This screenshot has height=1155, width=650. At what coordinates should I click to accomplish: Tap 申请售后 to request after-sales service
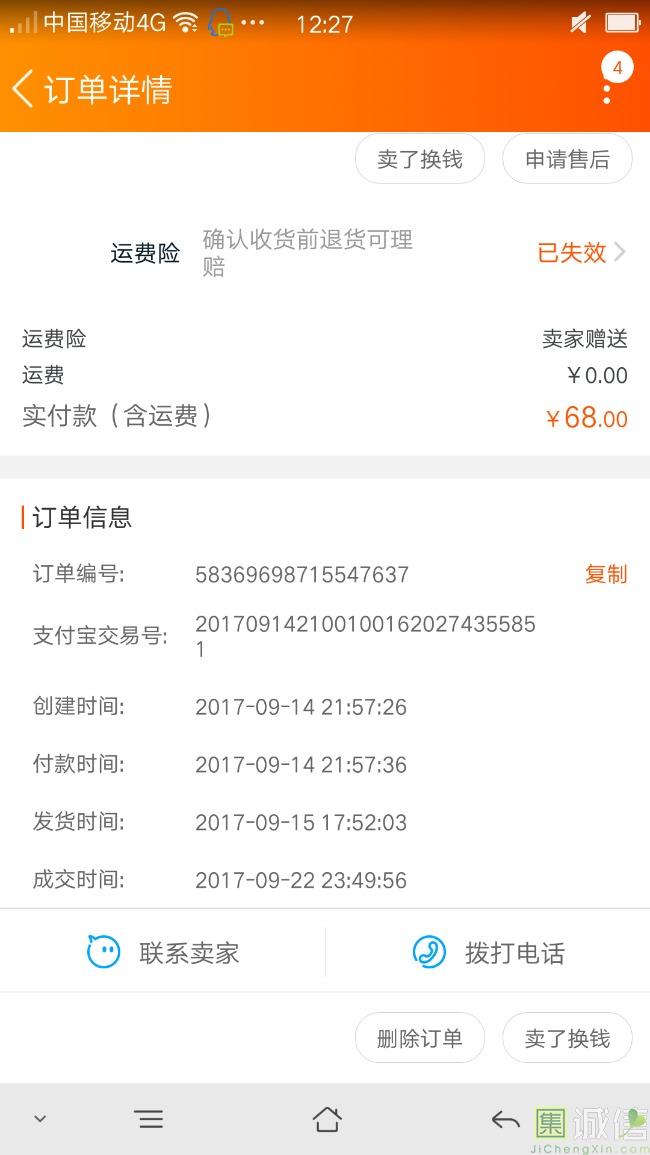click(x=567, y=160)
